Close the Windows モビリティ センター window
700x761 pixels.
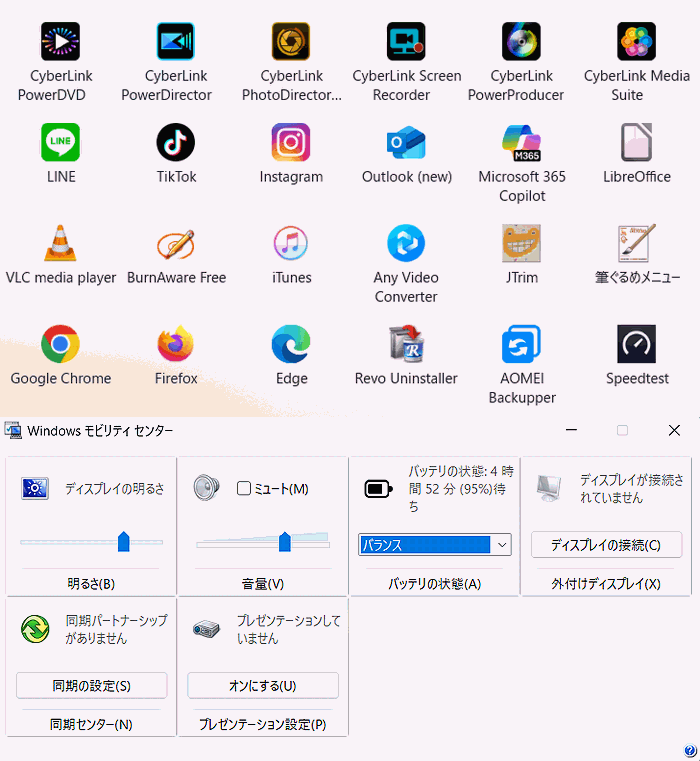pos(674,430)
